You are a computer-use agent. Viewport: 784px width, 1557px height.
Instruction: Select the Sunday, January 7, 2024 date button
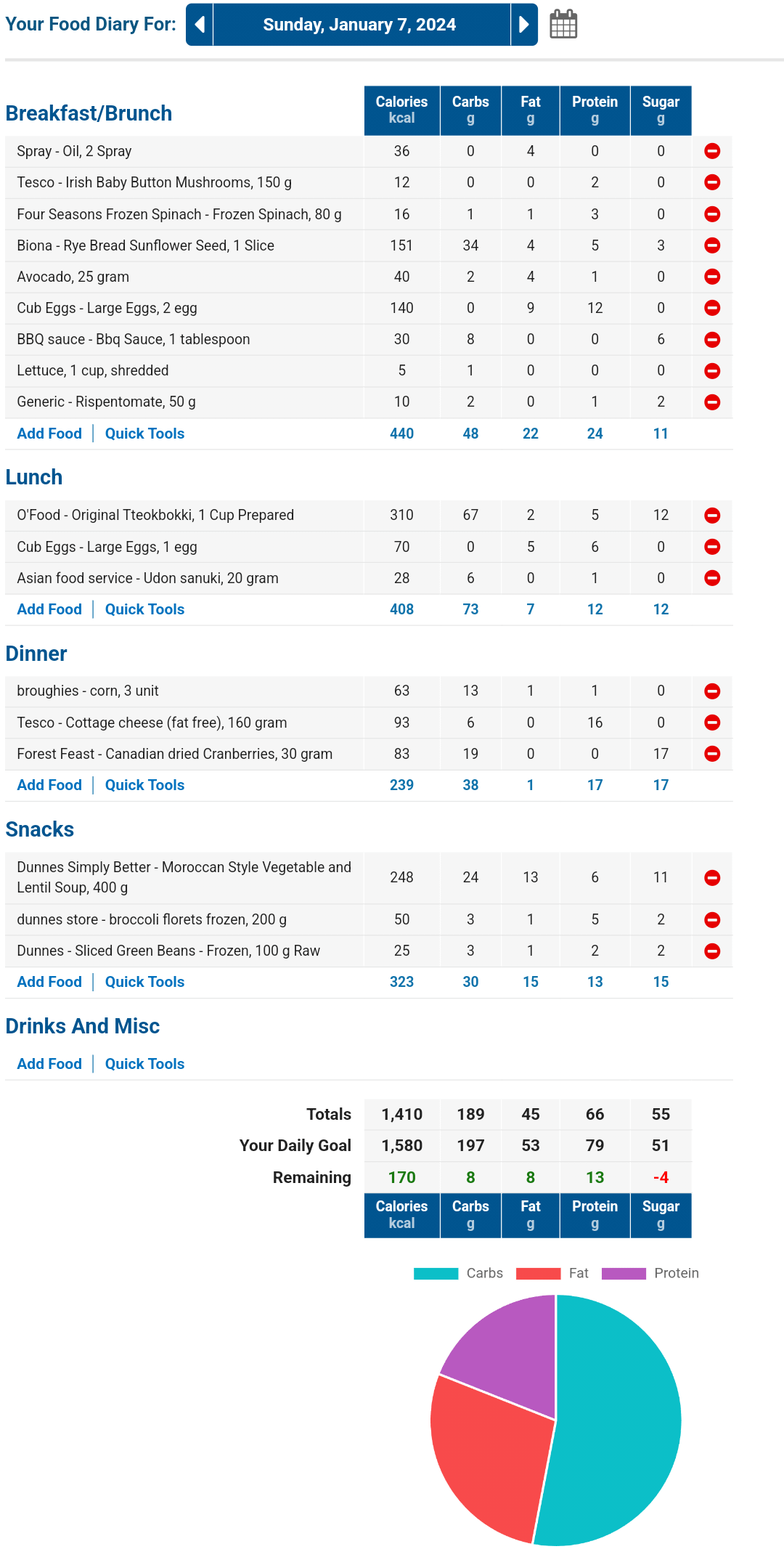362,25
